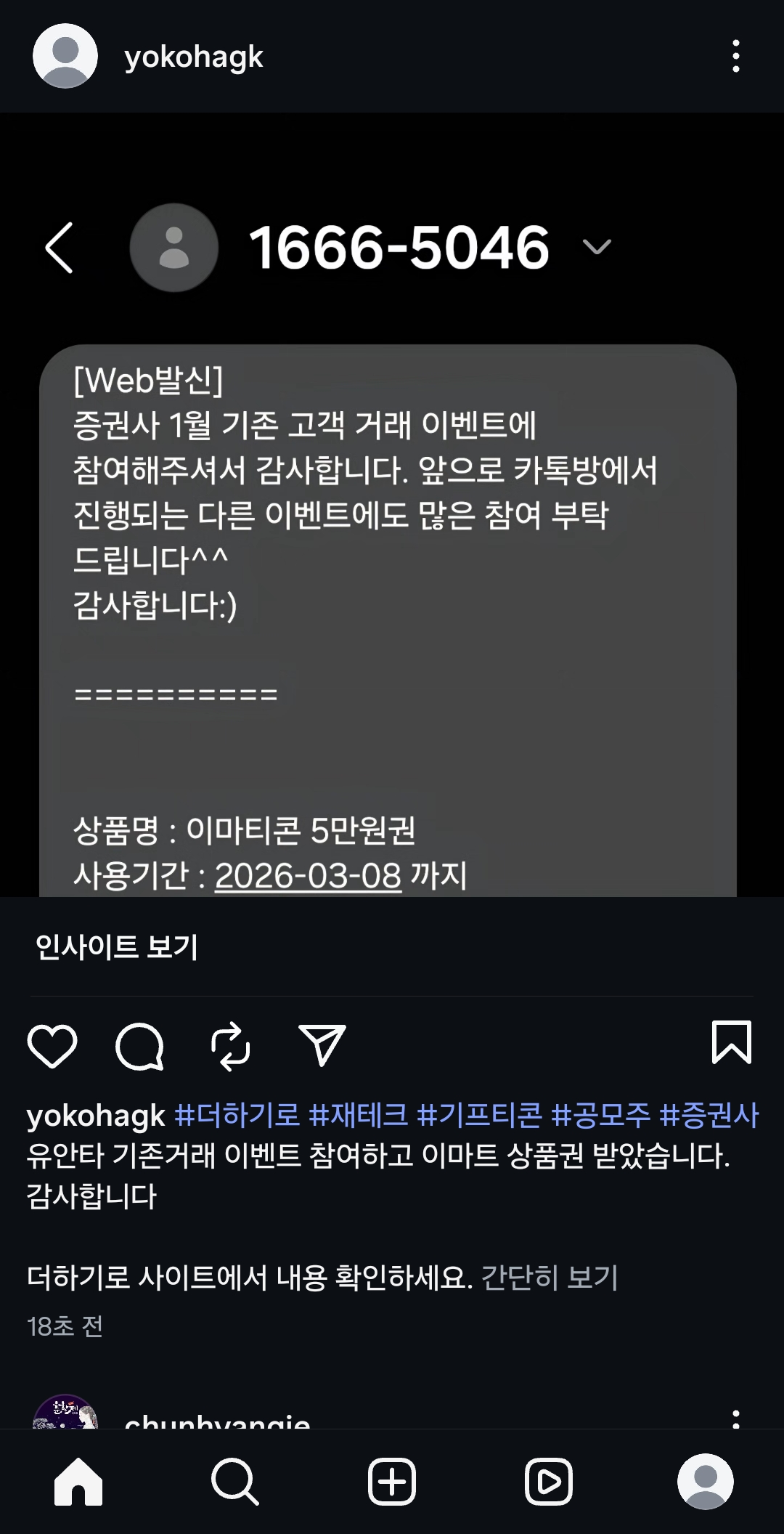
Task: Open your profile from the bottom bar avatar
Action: tap(705, 1483)
